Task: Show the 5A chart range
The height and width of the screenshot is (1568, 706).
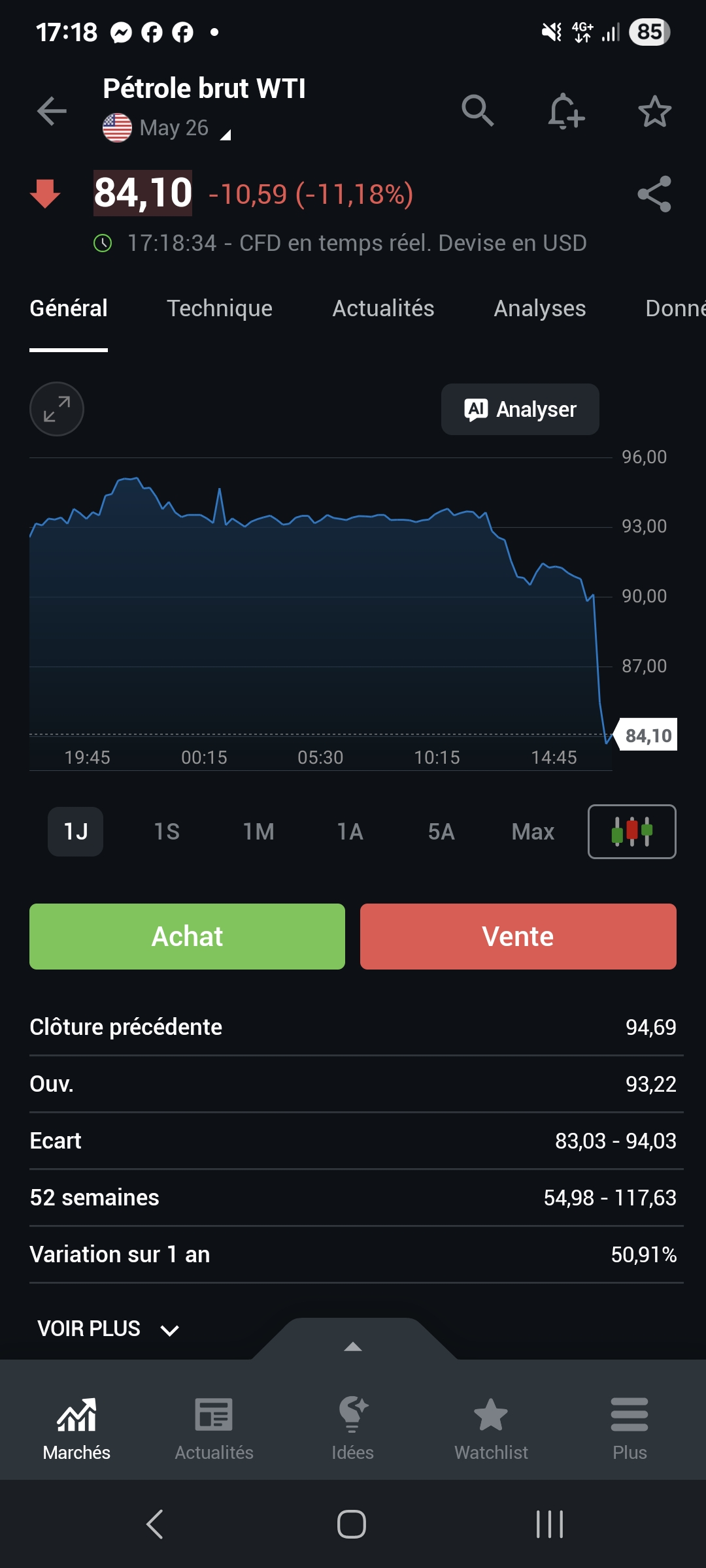Action: pos(441,832)
